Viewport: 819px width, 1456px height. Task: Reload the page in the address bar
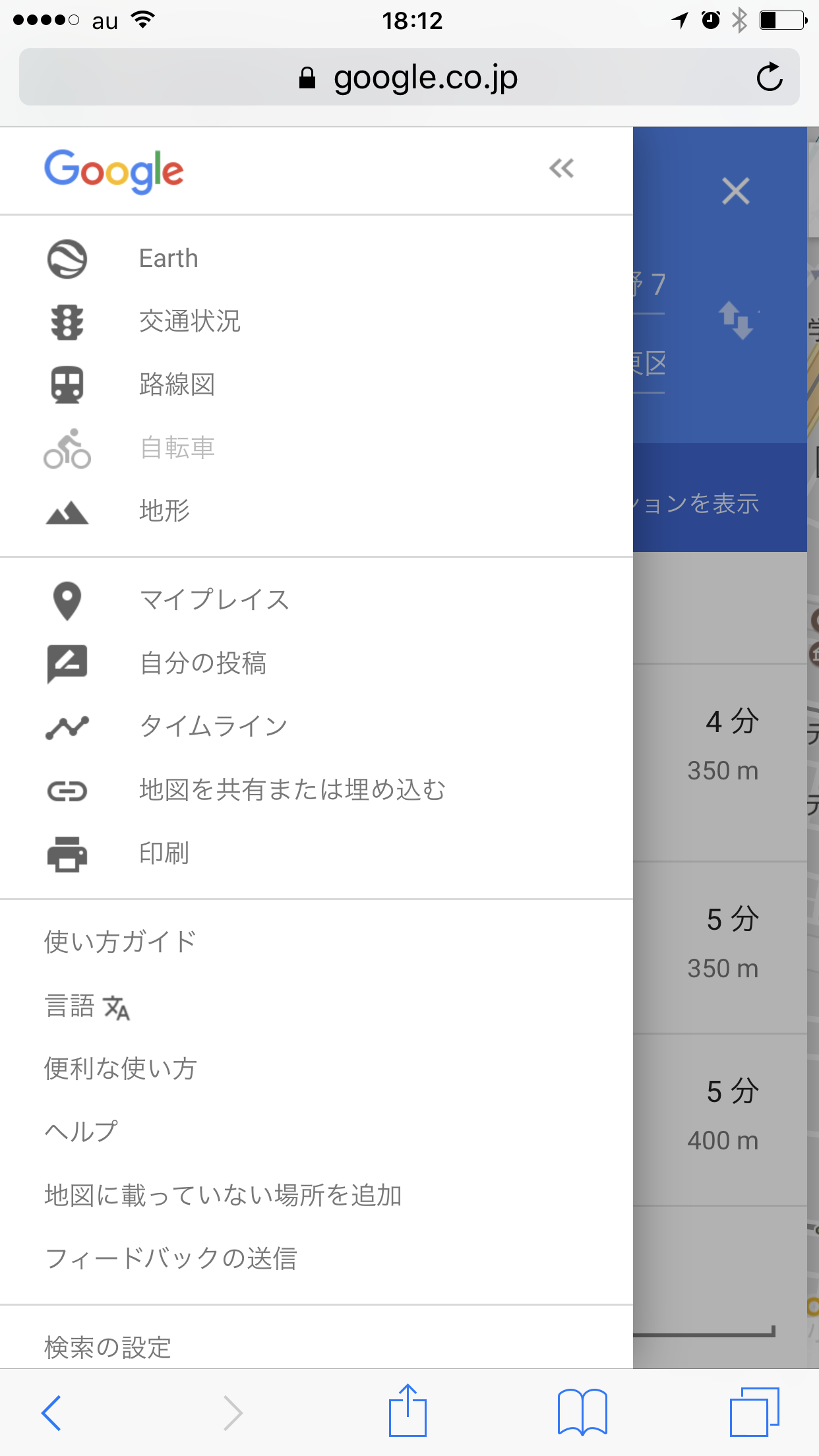pos(770,77)
